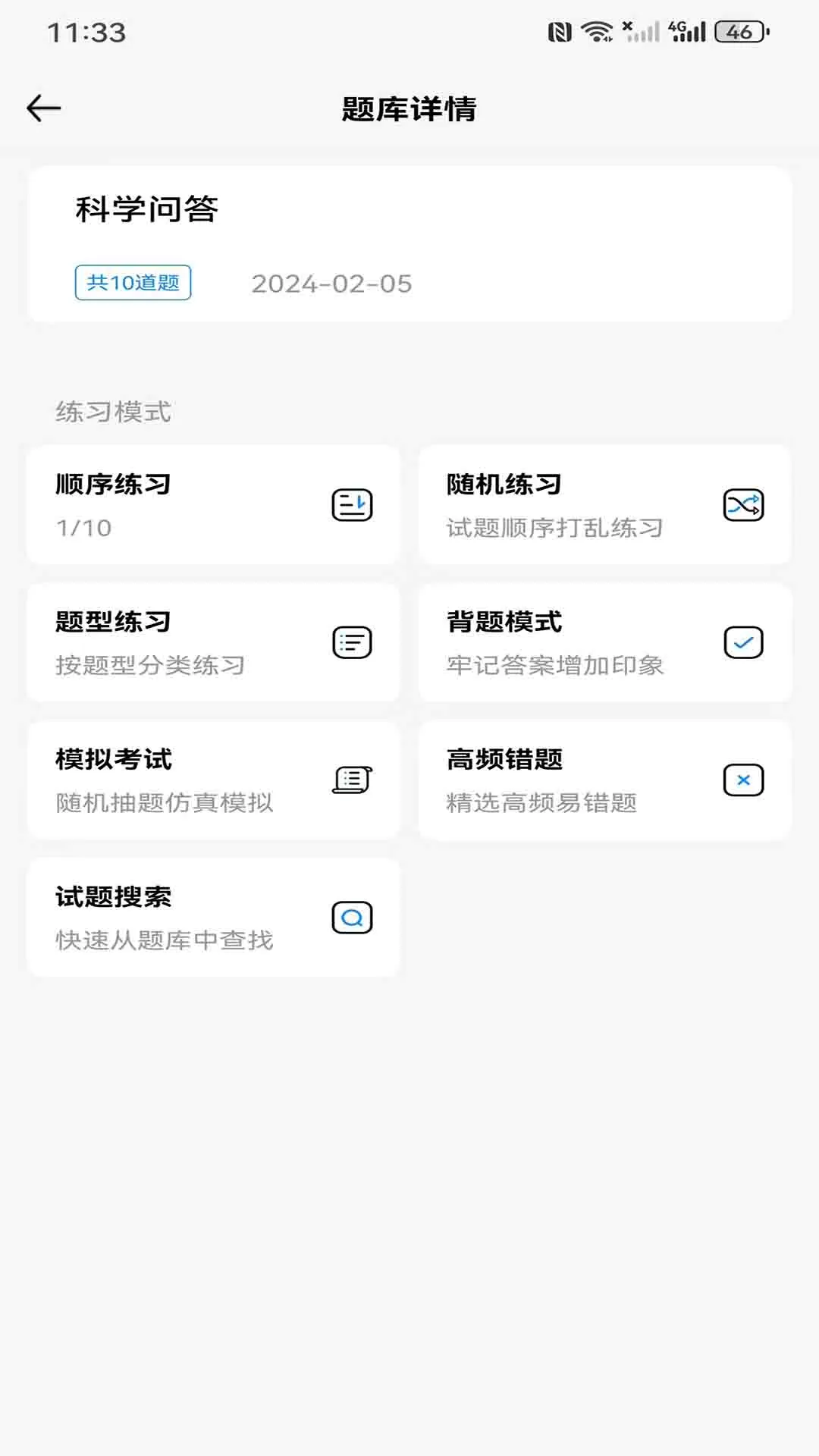
Task: Tap the back arrow to leave 题库详情
Action: point(42,108)
